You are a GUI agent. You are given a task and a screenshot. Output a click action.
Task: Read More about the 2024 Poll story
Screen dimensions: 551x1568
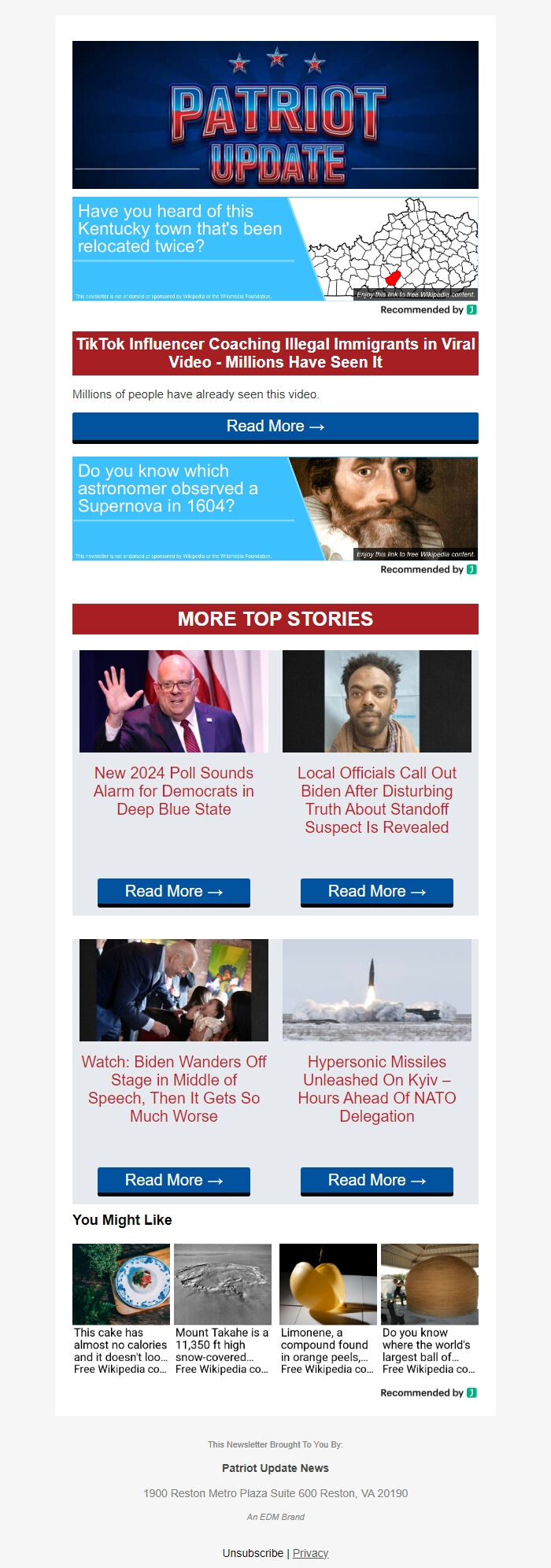coord(174,892)
